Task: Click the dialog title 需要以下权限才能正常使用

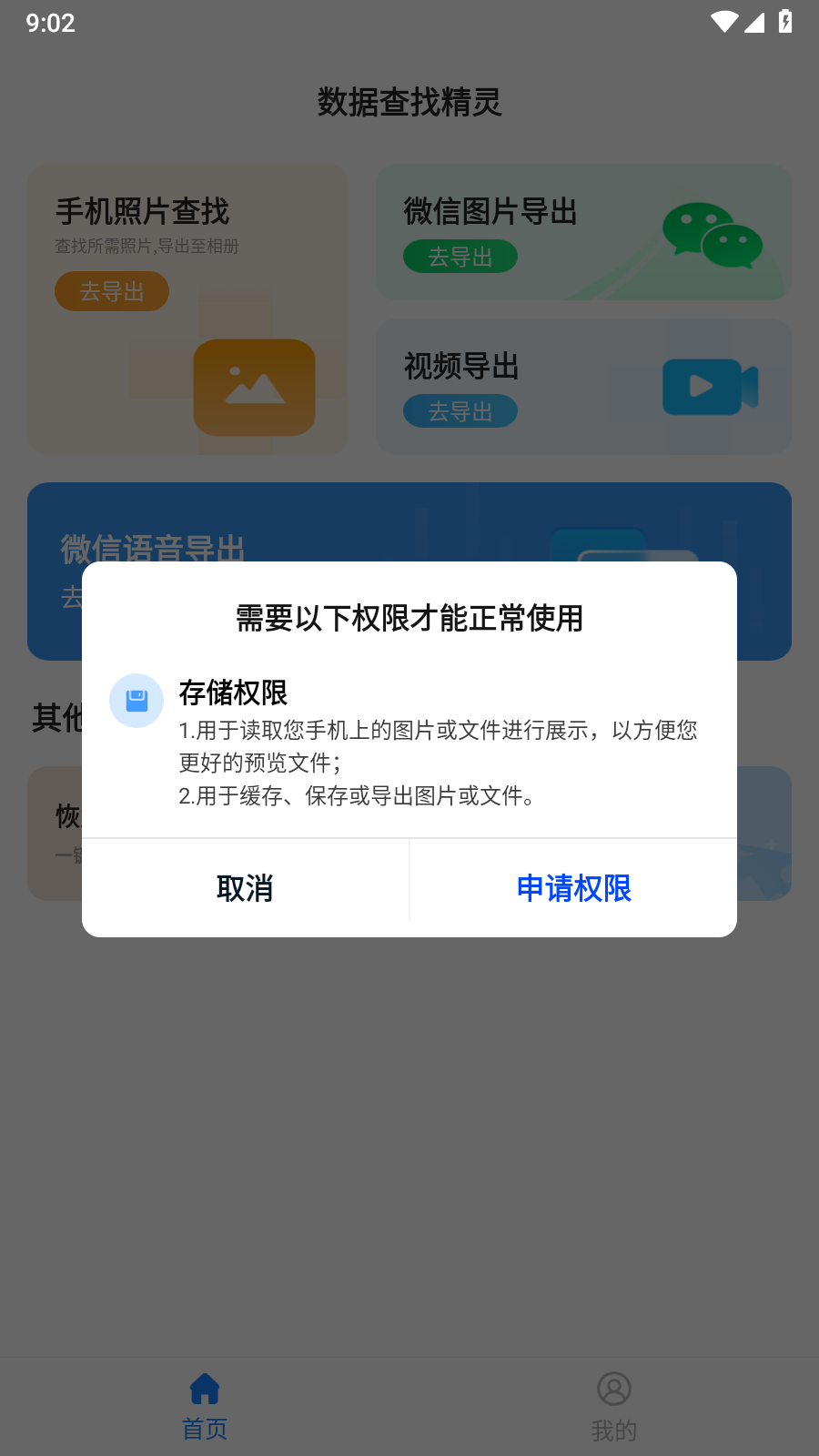Action: 409,617
